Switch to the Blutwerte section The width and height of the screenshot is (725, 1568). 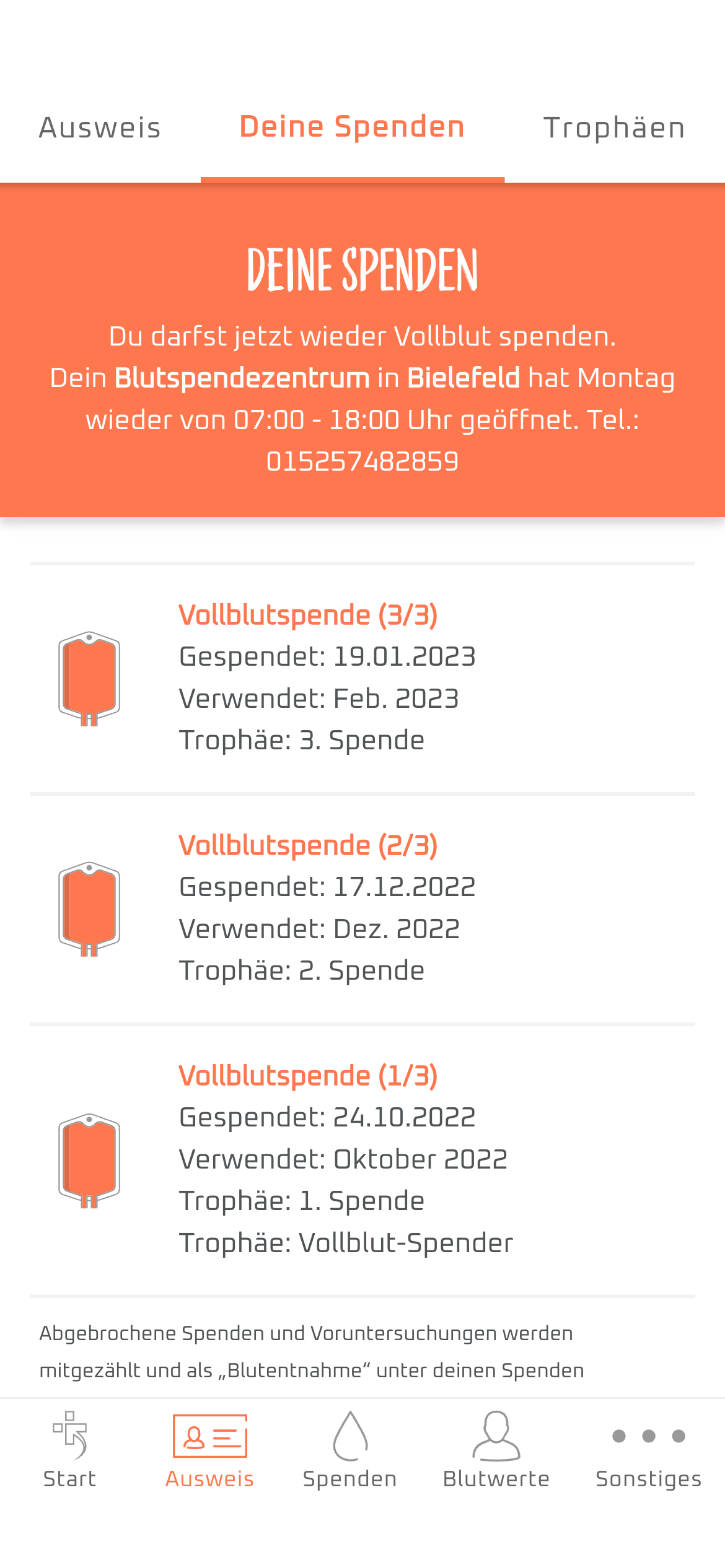[496, 1450]
